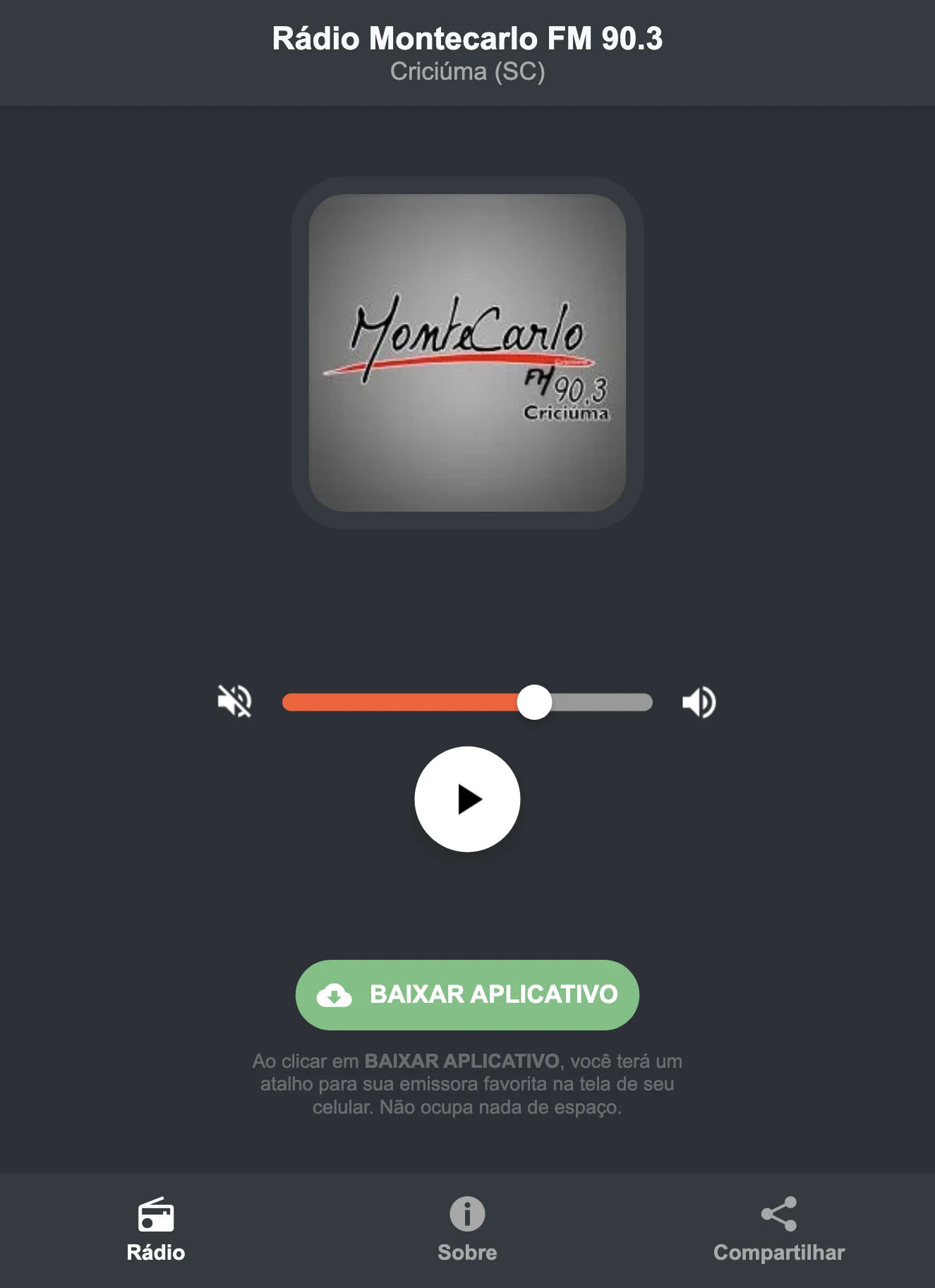Start playback with the play button
This screenshot has width=935, height=1288.
coord(467,799)
